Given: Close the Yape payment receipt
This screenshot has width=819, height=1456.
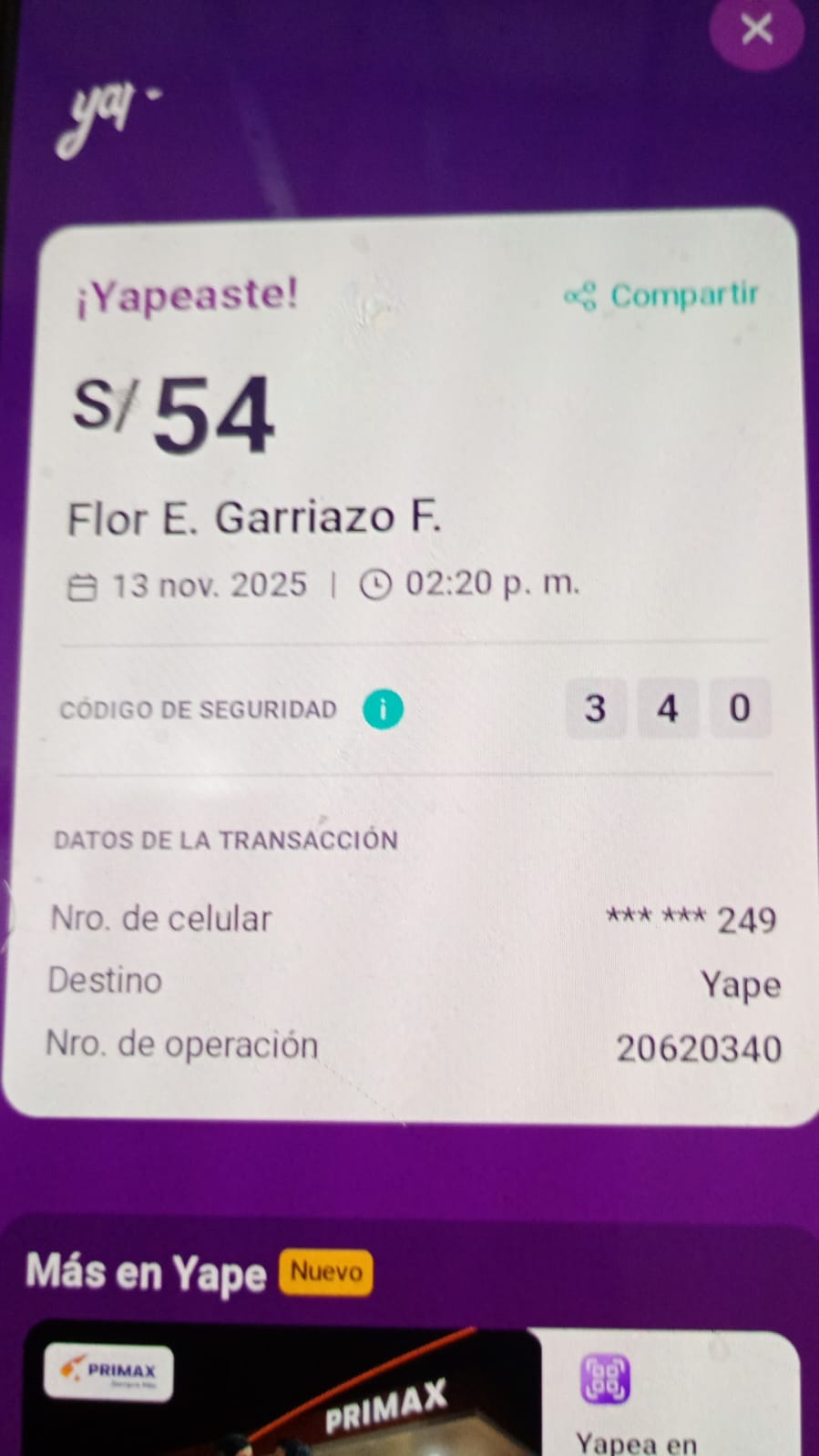Looking at the screenshot, I should (756, 29).
